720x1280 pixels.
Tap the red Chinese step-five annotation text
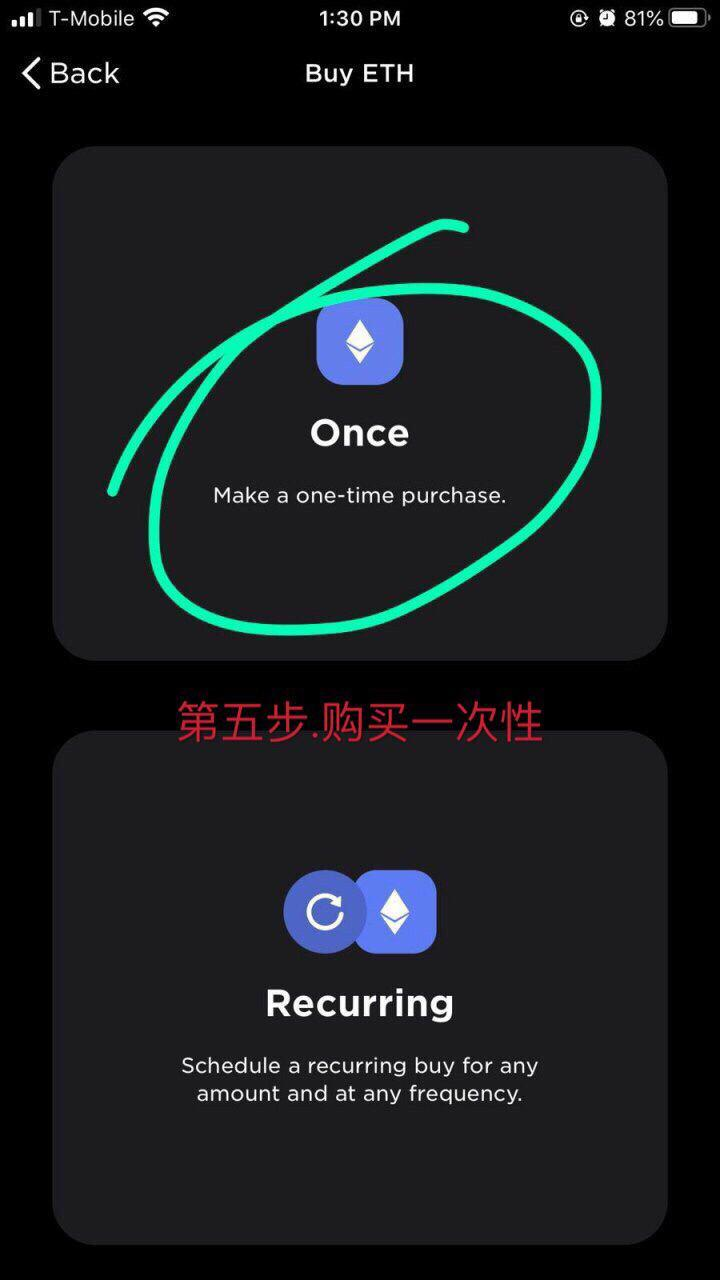(x=360, y=722)
